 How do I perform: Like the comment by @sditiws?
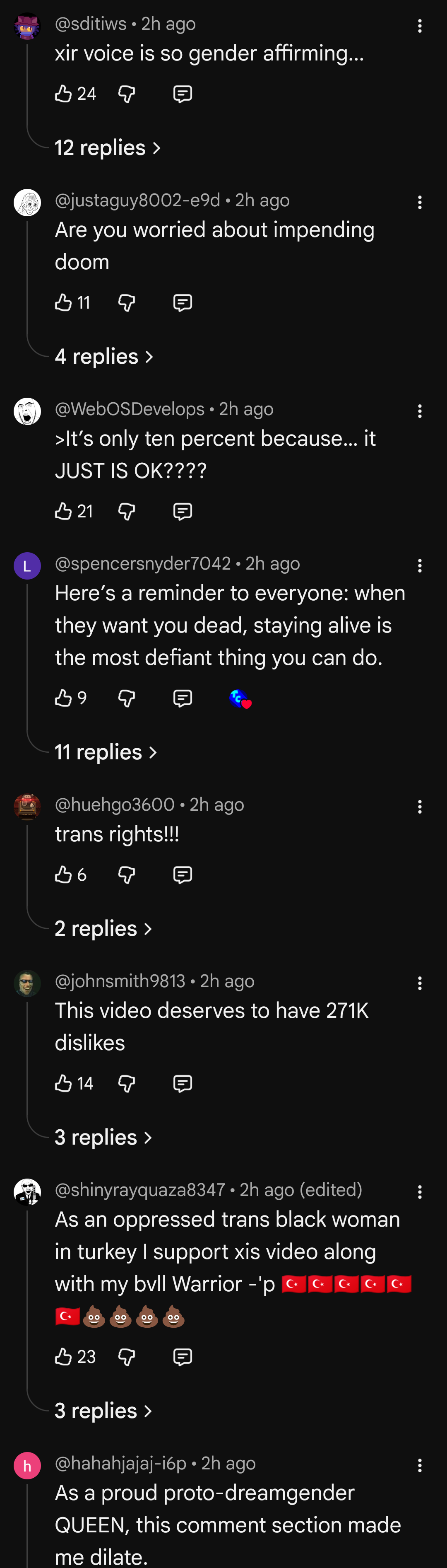pos(63,94)
